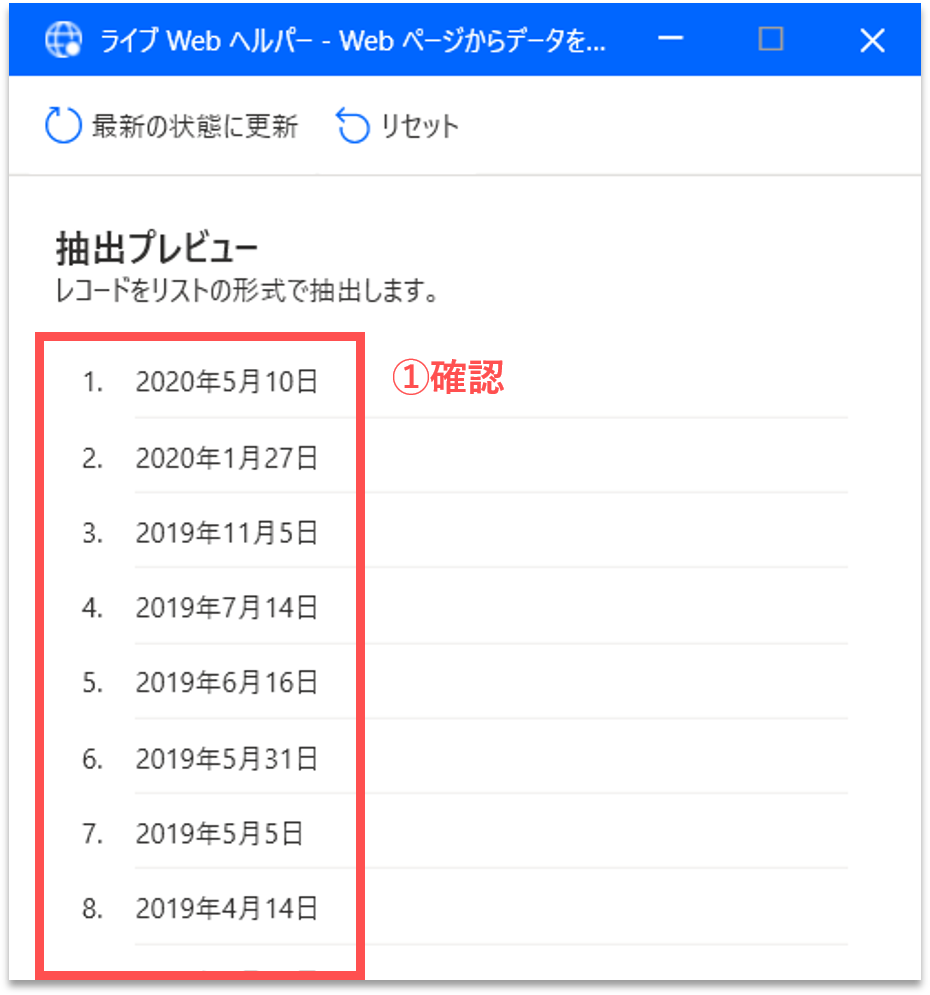
Task: Minimize the ライブ Web ヘルパー window
Action: [670, 39]
